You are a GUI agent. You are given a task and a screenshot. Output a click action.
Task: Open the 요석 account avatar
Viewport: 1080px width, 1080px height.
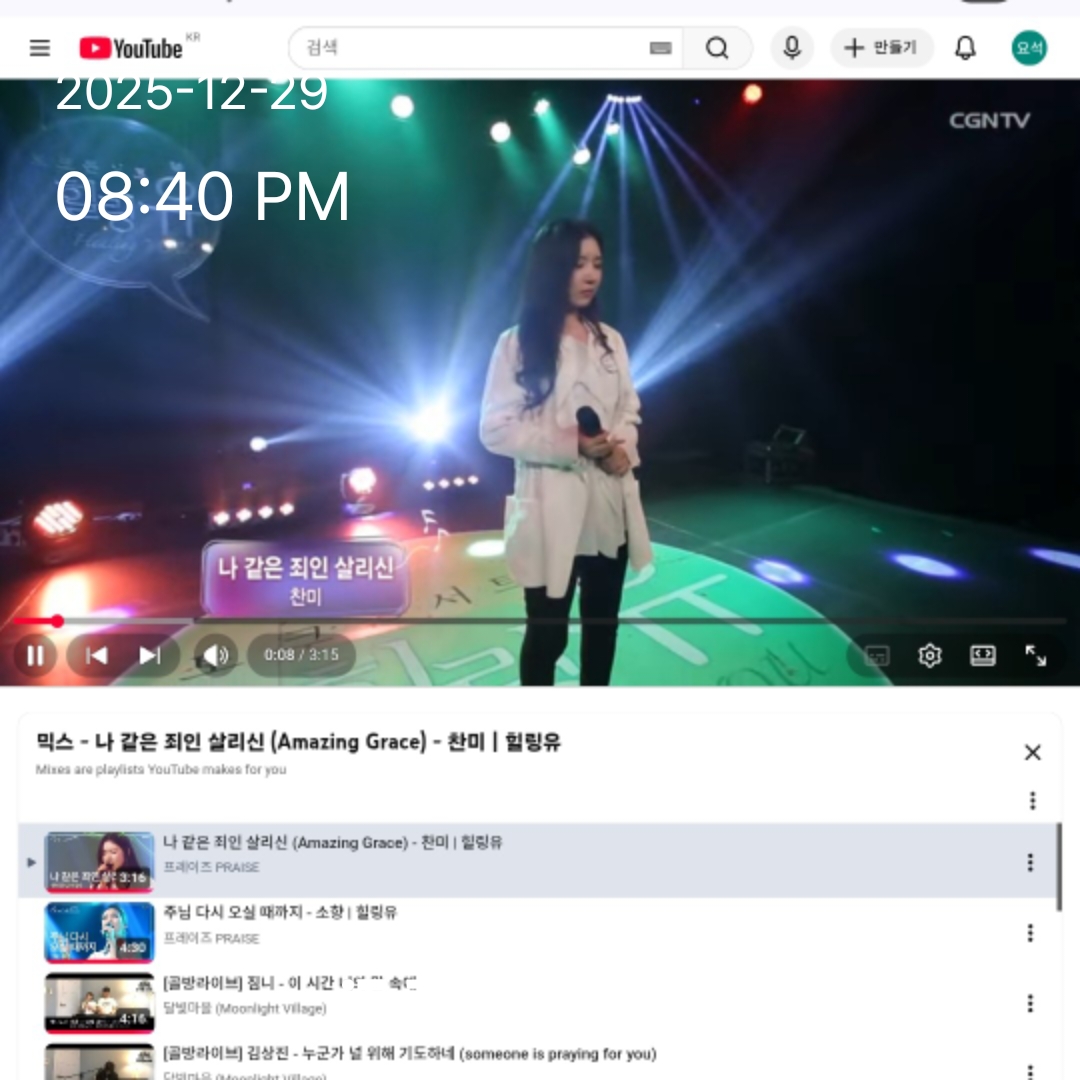point(1029,48)
